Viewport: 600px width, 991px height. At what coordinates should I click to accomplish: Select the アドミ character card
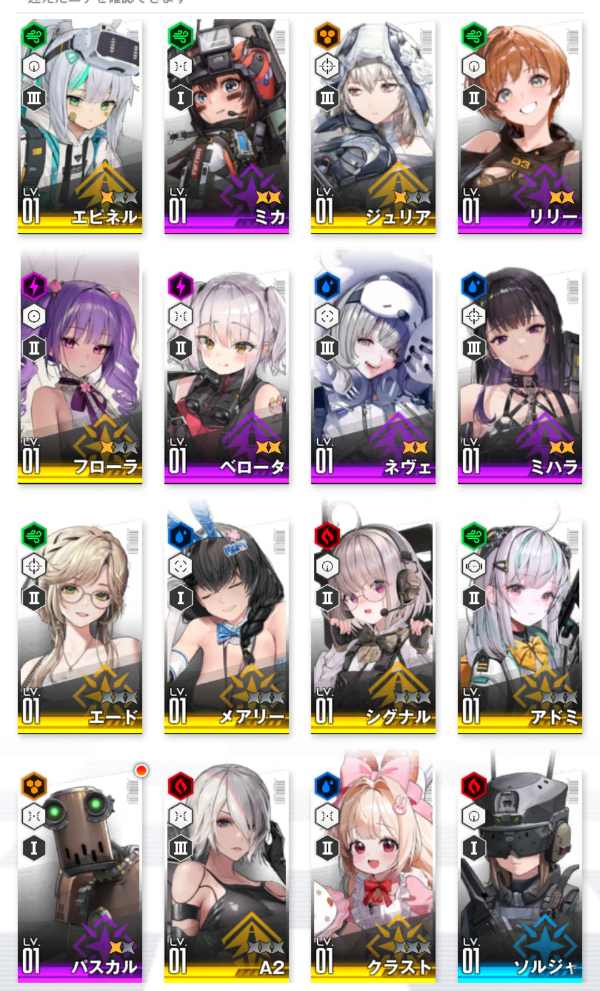[x=520, y=625]
